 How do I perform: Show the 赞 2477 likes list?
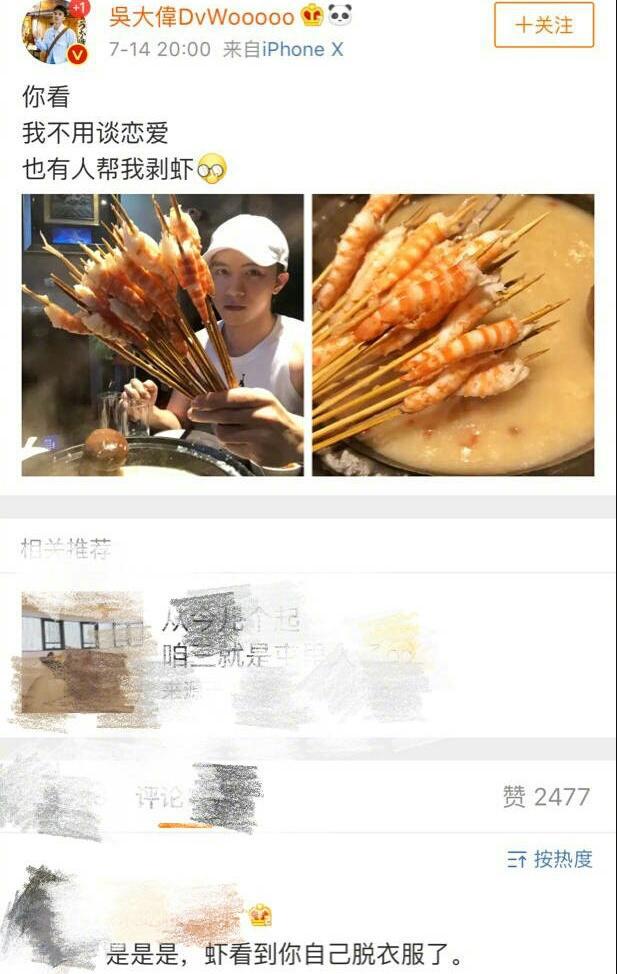coord(546,797)
